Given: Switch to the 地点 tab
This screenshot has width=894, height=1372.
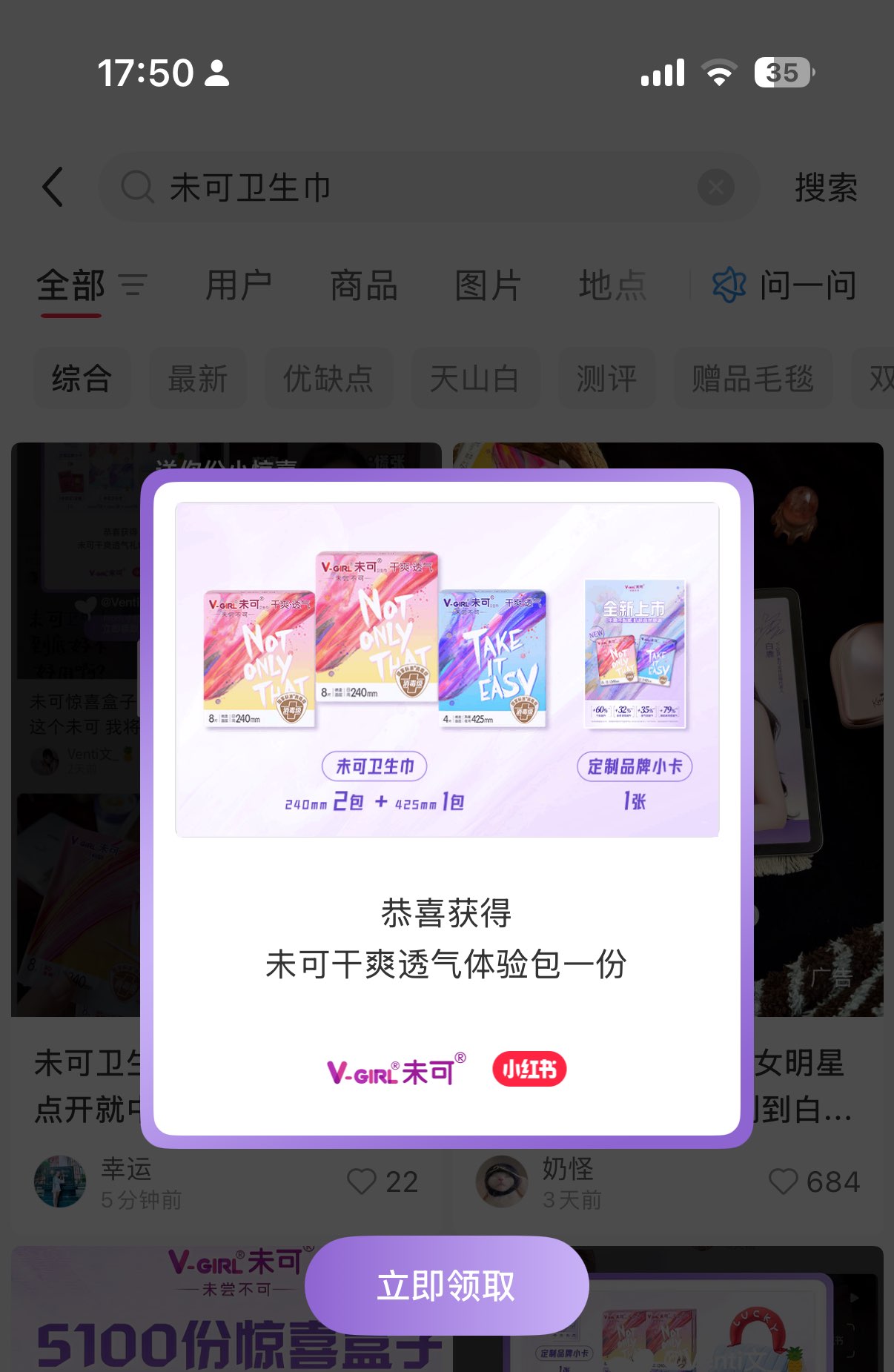Looking at the screenshot, I should click(612, 285).
